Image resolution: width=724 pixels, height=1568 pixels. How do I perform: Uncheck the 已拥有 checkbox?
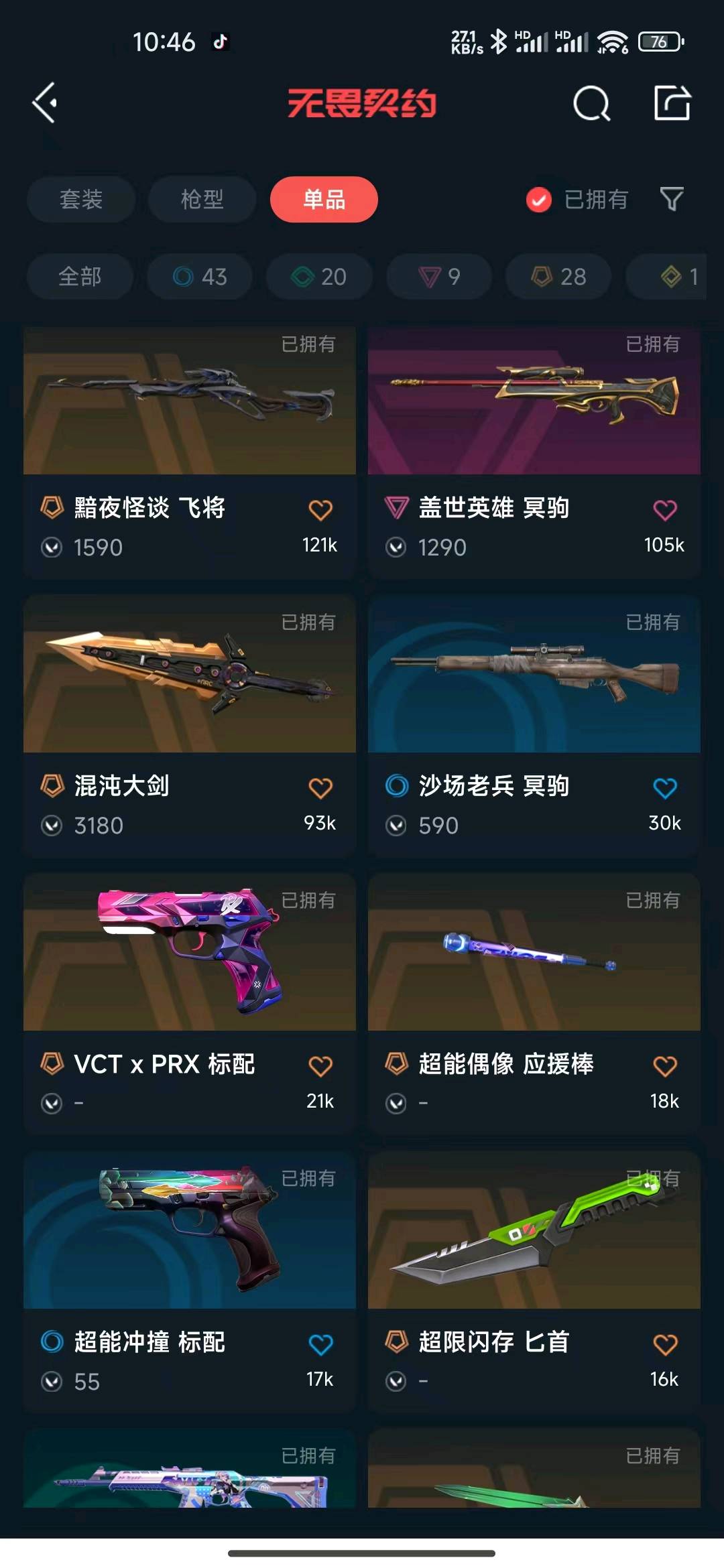coord(538,200)
